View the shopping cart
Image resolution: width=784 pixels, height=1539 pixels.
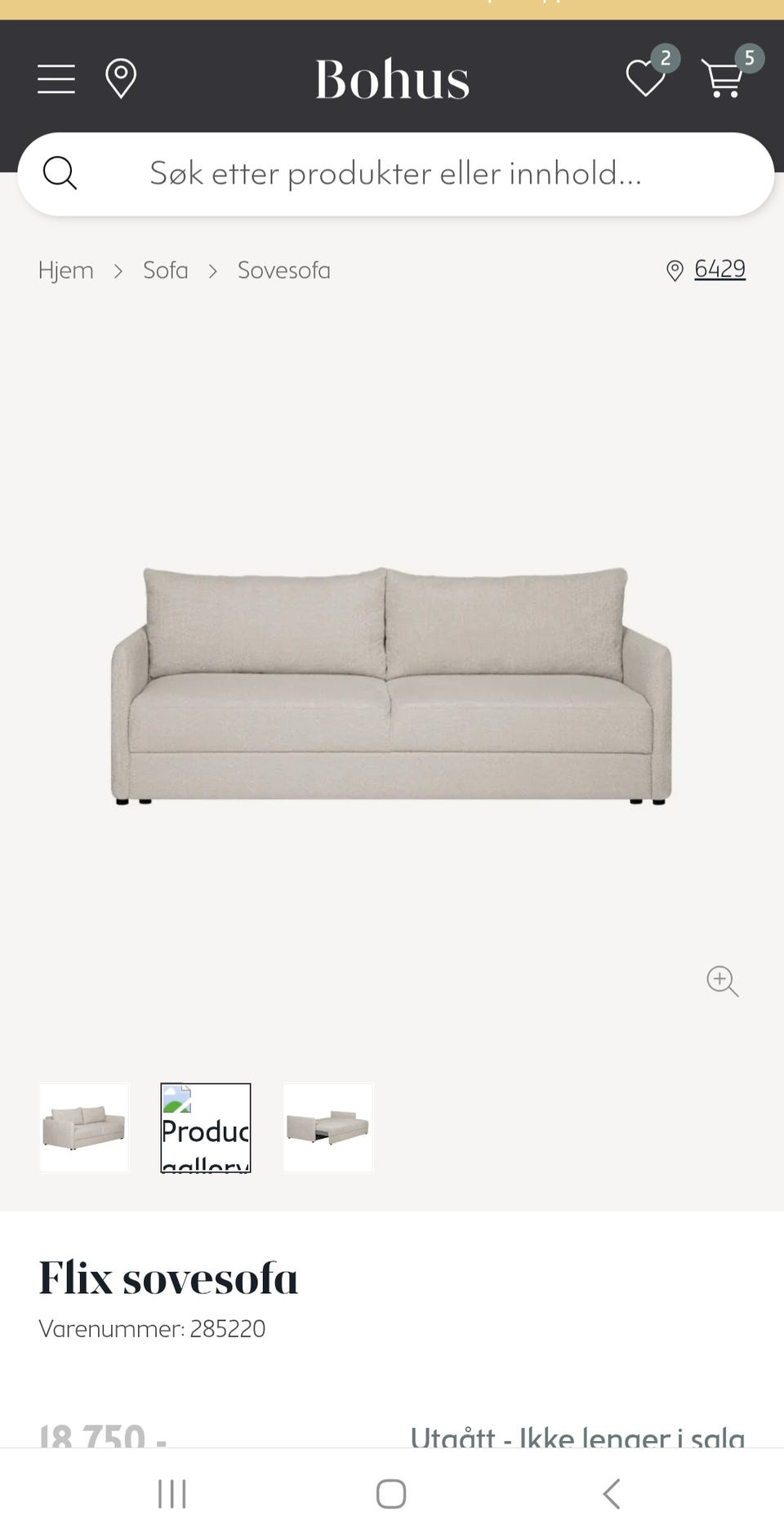coord(724,79)
